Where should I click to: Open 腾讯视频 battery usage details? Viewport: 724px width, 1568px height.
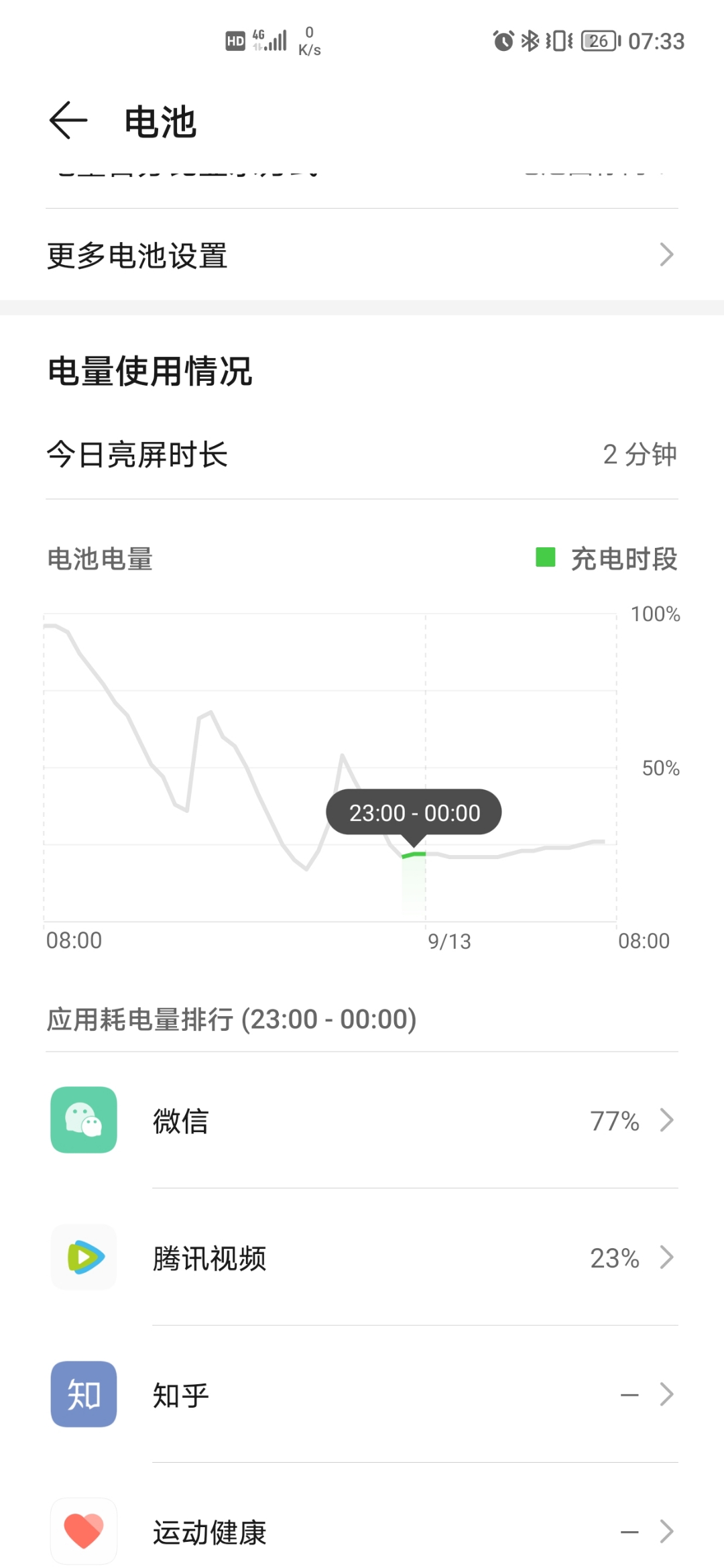pyautogui.click(x=362, y=1257)
